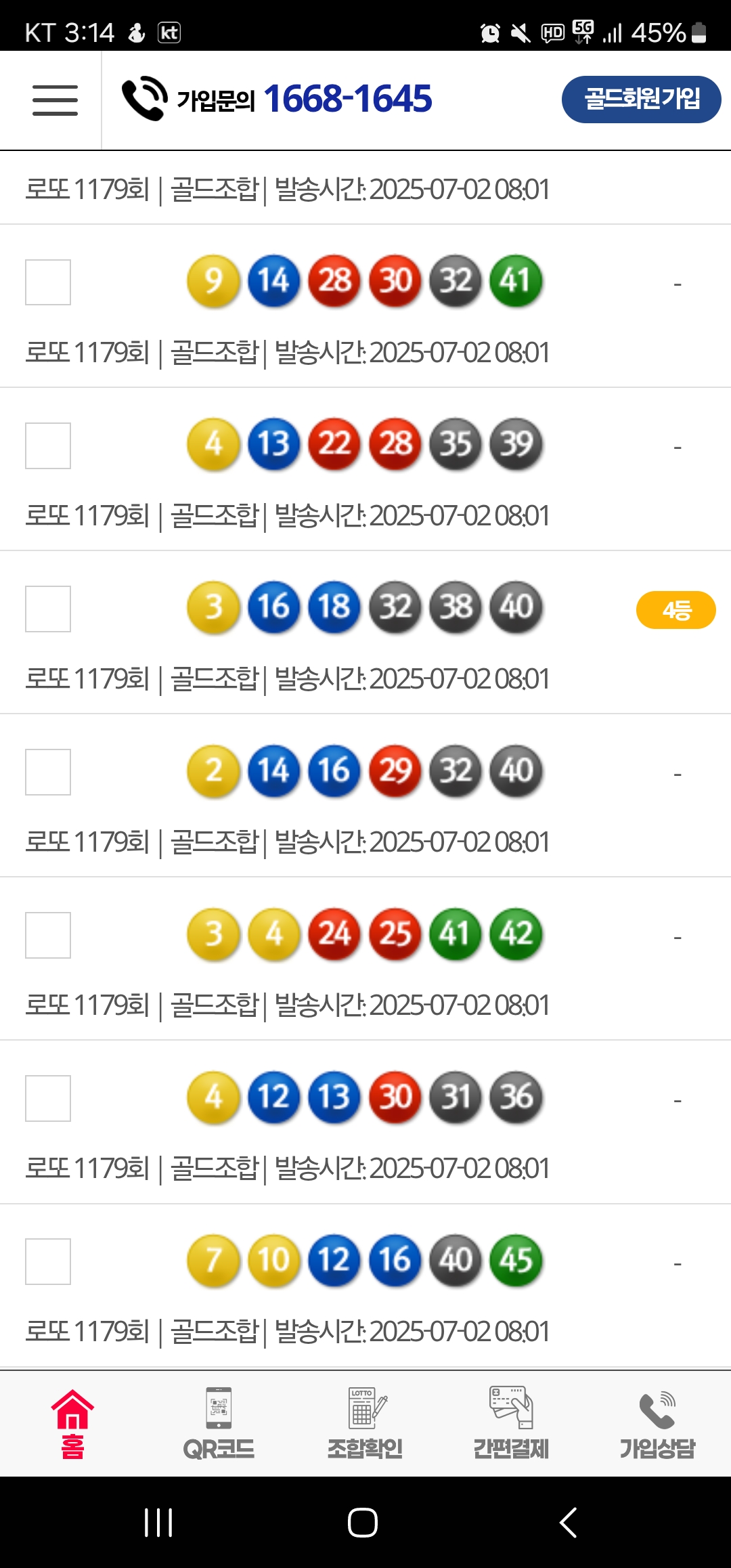Check the box for combination 9 14 28 30 32 41

48,282
